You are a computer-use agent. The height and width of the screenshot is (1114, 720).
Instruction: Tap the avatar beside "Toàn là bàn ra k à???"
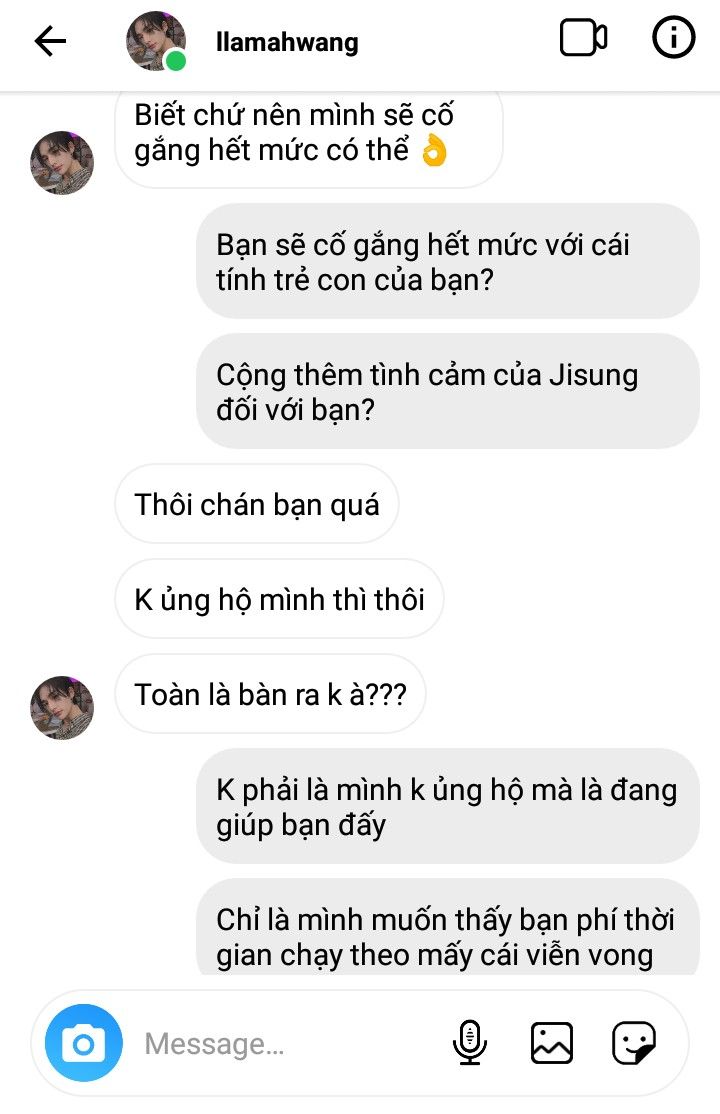pyautogui.click(x=62, y=708)
